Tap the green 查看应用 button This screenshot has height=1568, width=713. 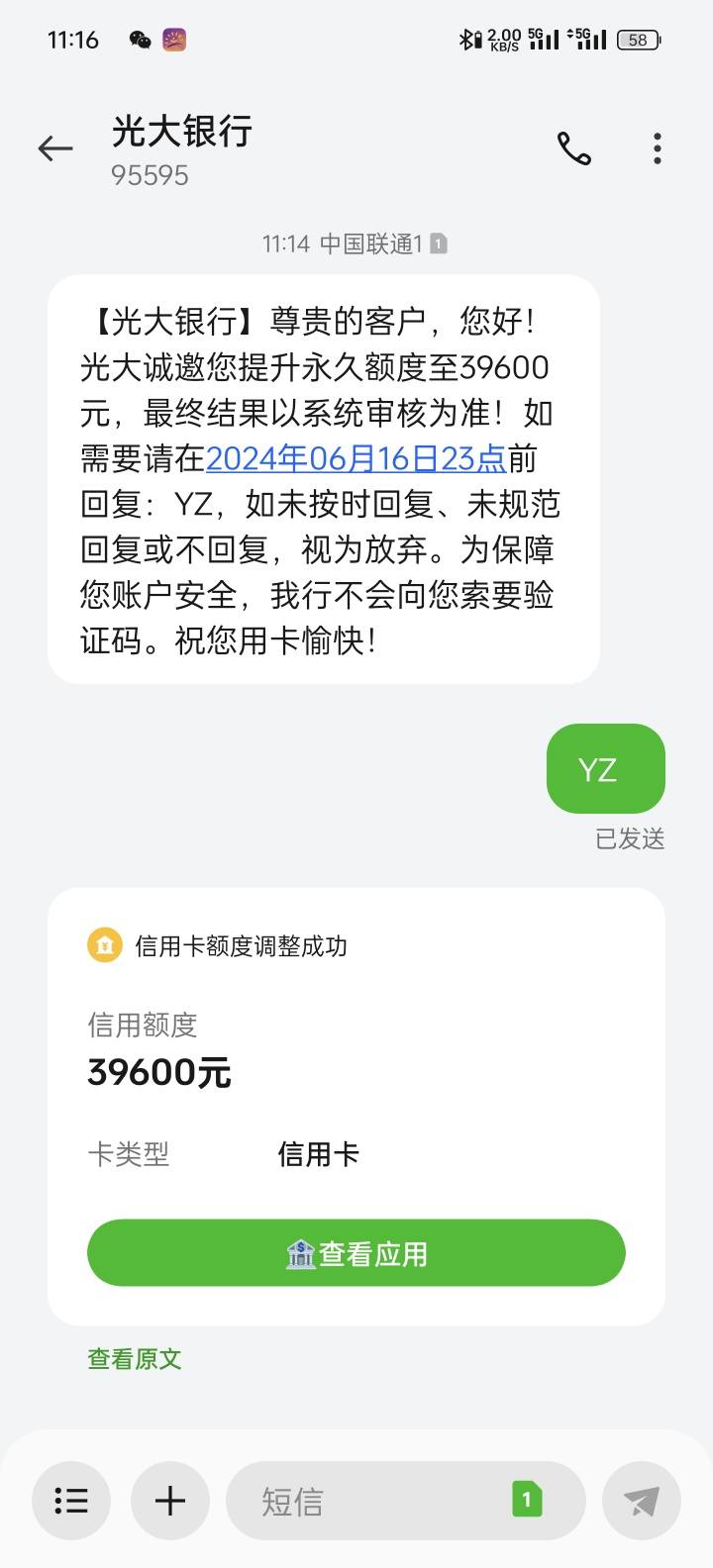click(x=356, y=1253)
